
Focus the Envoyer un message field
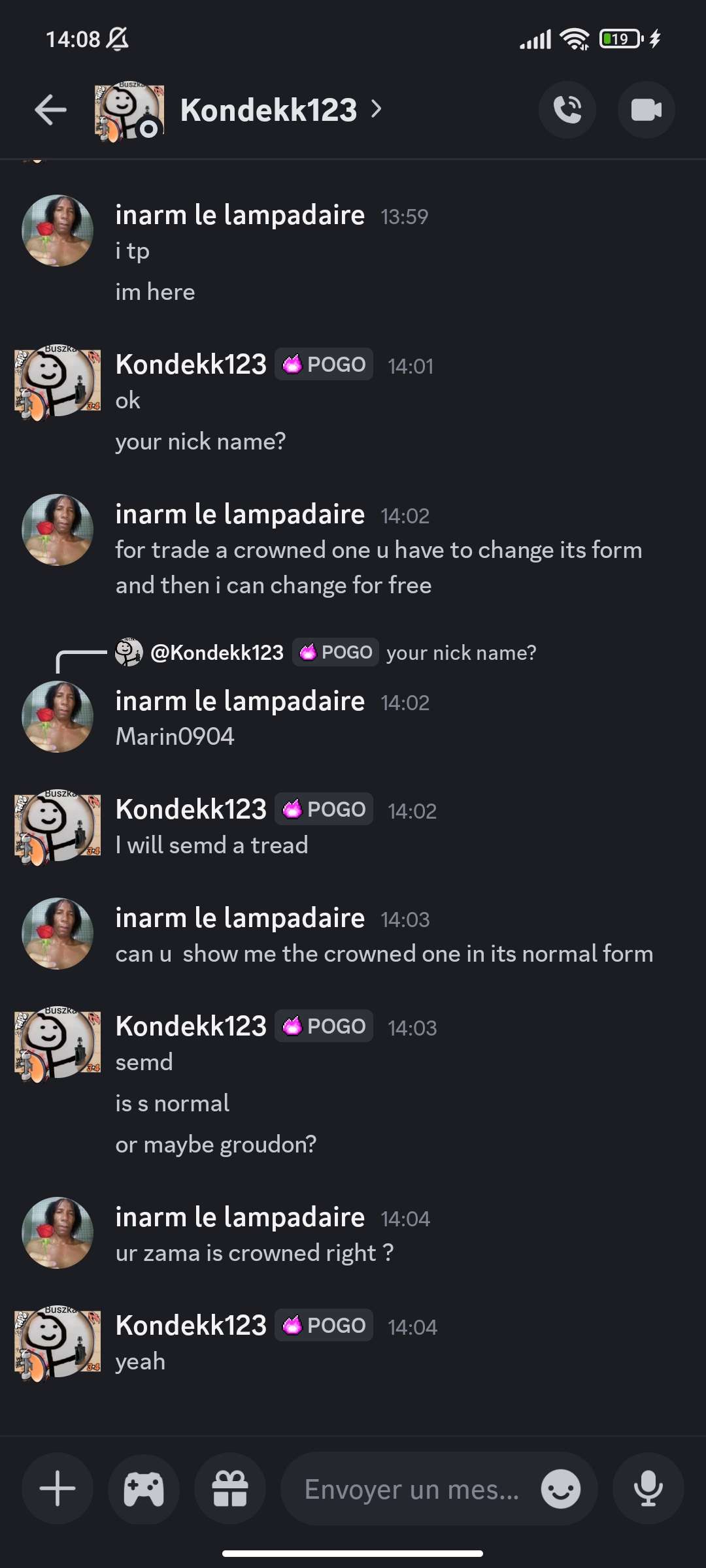click(x=412, y=1490)
